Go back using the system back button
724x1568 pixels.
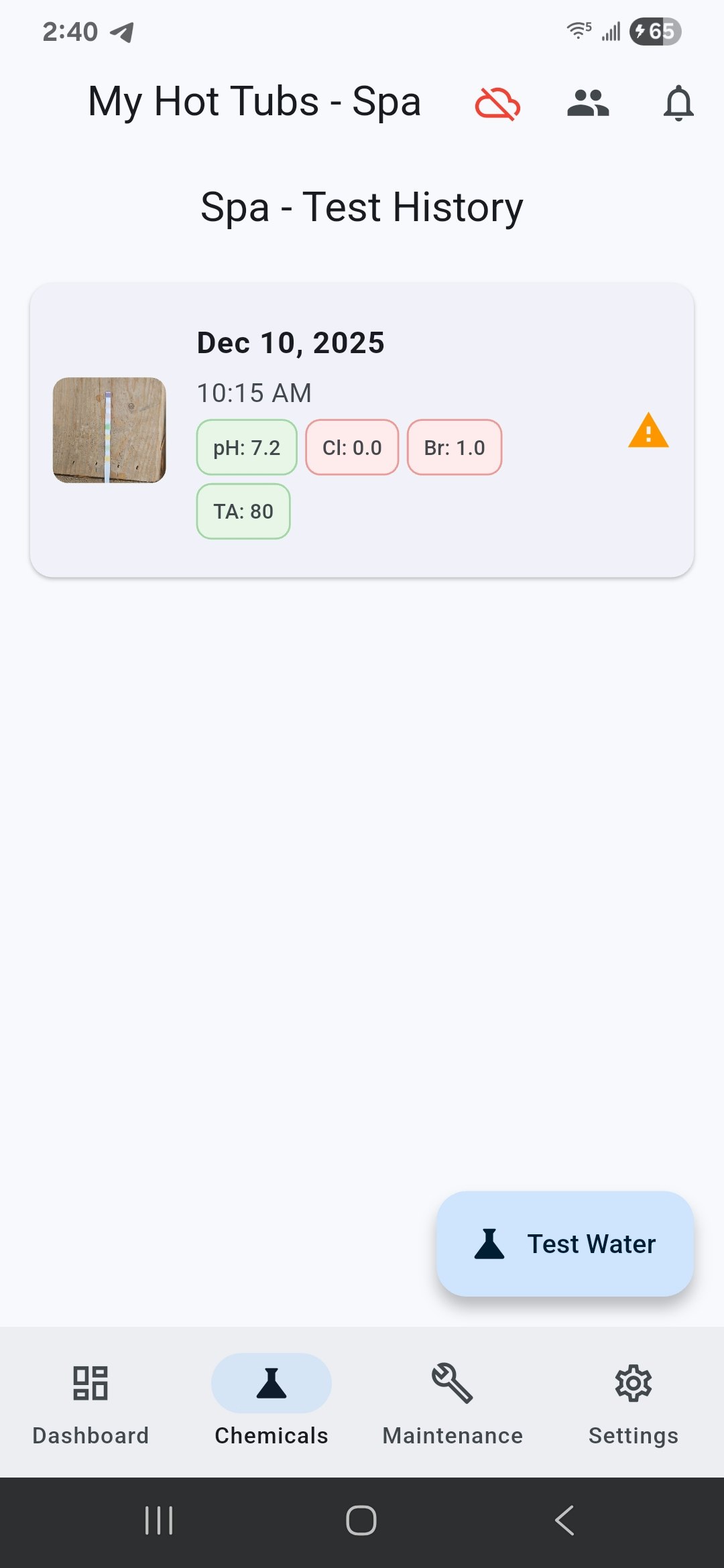tap(564, 1520)
